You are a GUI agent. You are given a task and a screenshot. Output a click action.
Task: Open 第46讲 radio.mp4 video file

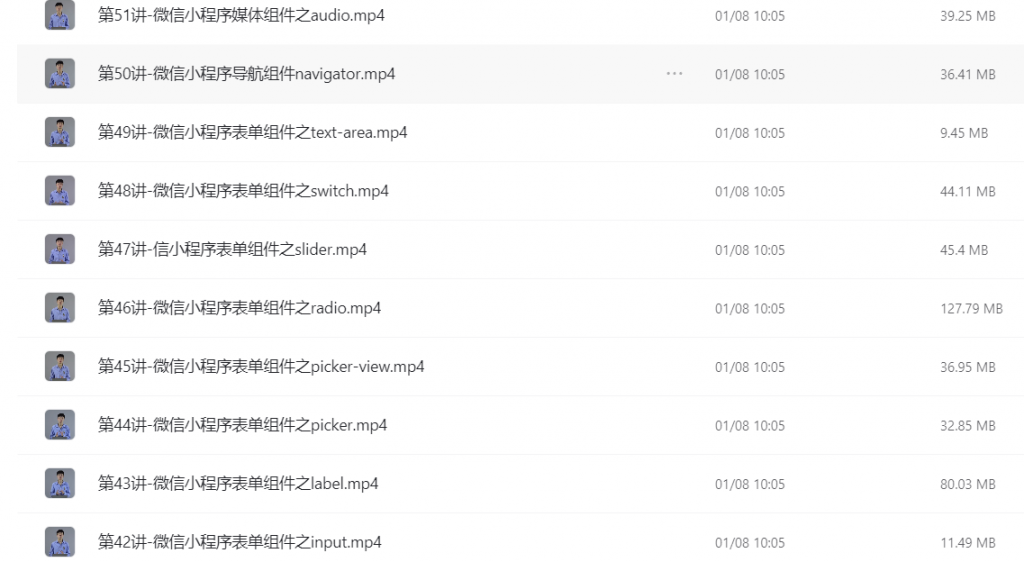pos(239,308)
